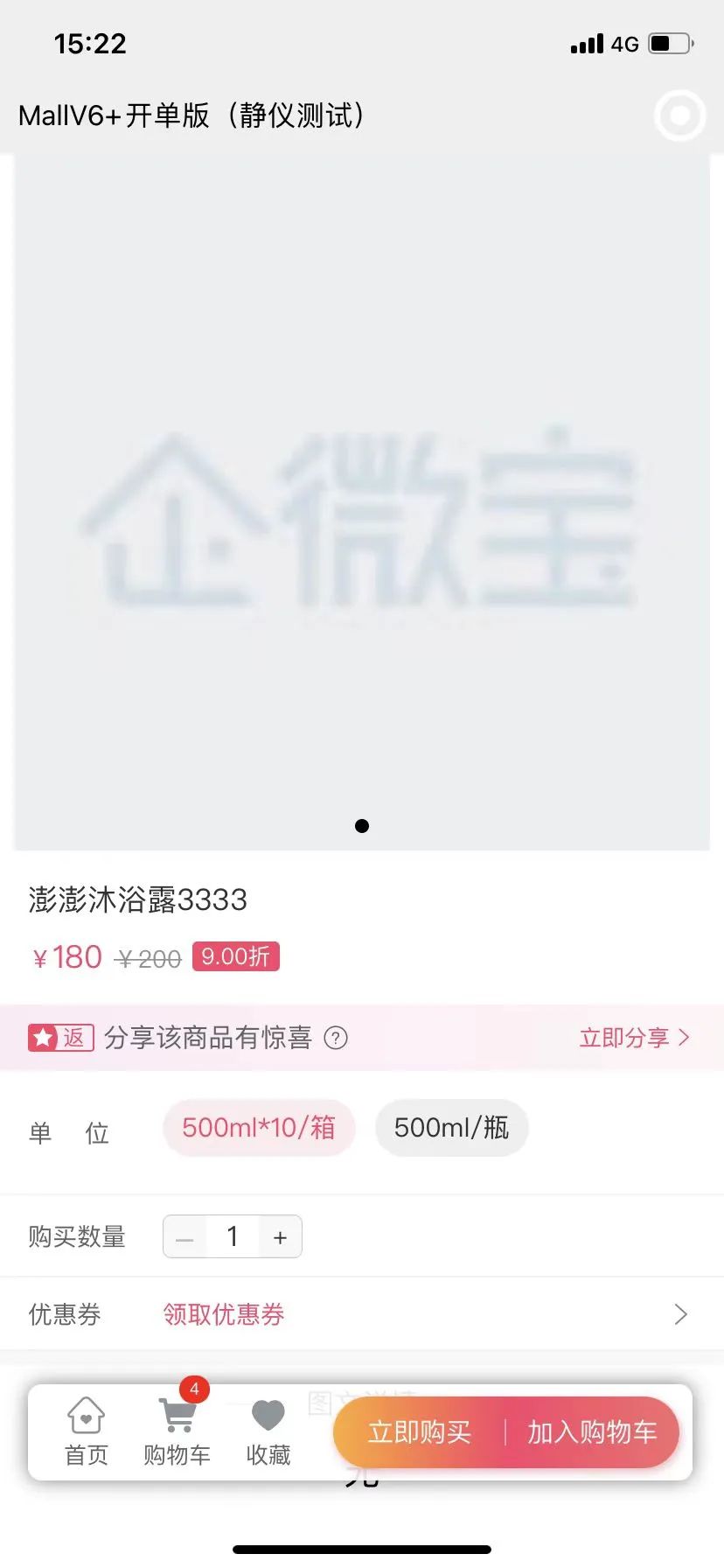The width and height of the screenshot is (724, 1568).
Task: Decrease purchase quantity with minus button
Action: click(184, 1237)
